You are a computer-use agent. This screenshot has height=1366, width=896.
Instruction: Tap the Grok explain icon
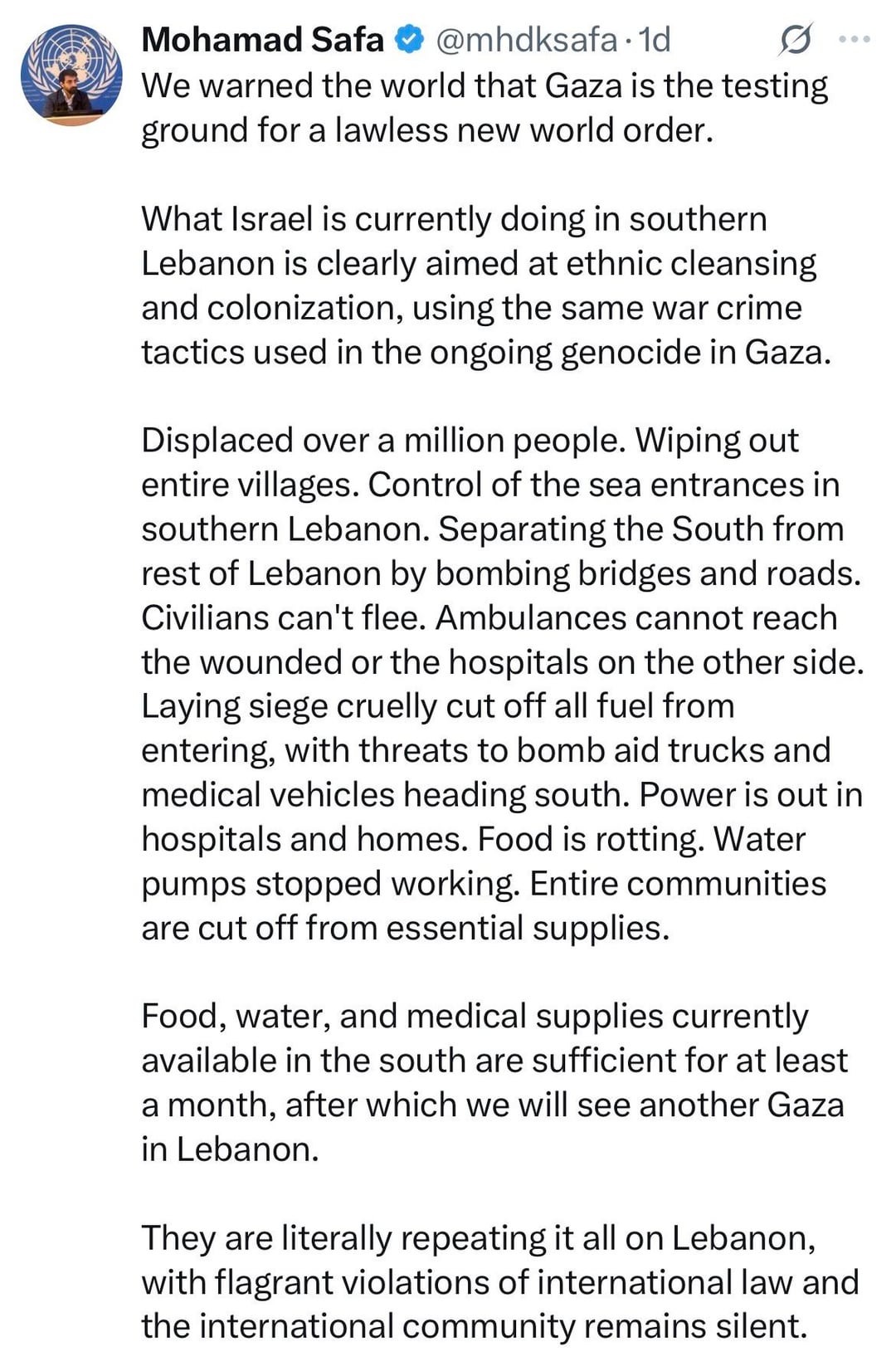point(794,40)
